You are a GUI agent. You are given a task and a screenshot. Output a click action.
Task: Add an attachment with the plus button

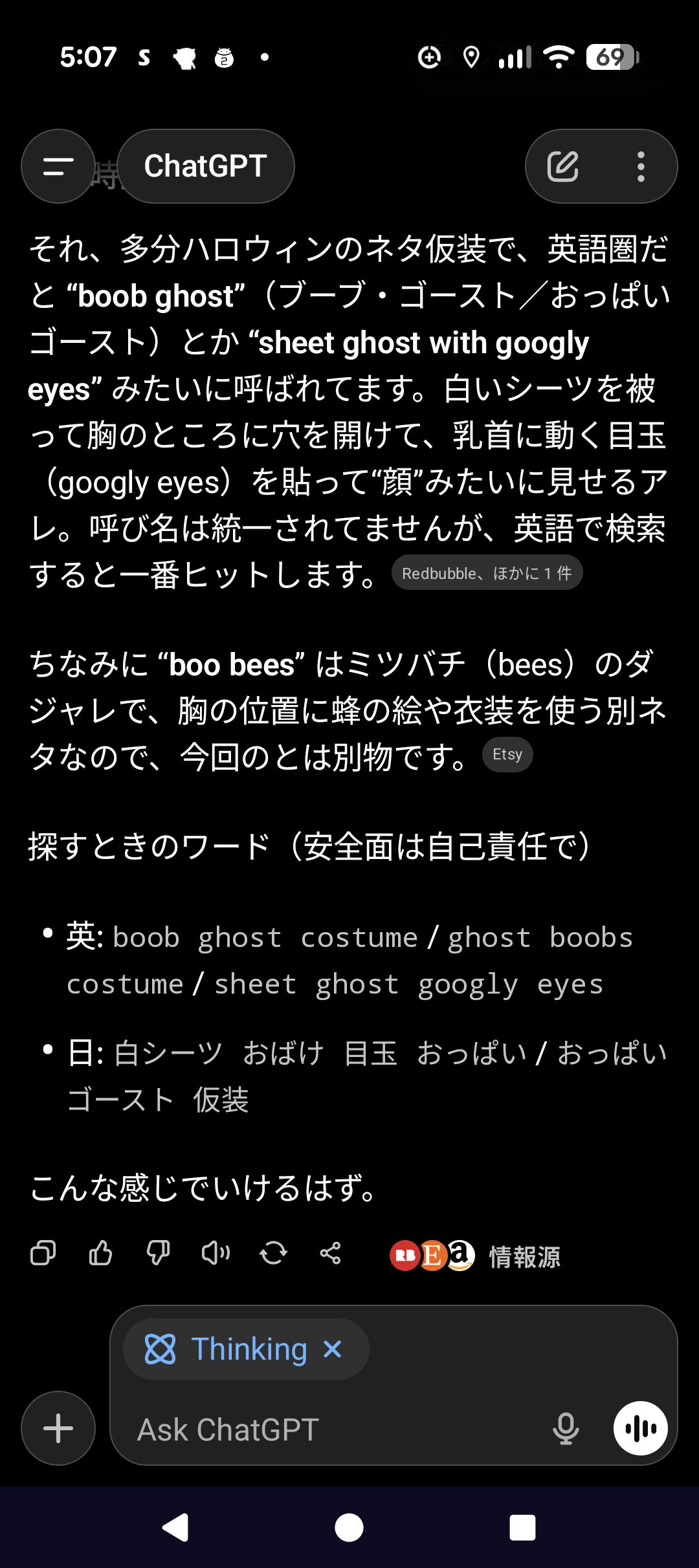click(58, 1428)
